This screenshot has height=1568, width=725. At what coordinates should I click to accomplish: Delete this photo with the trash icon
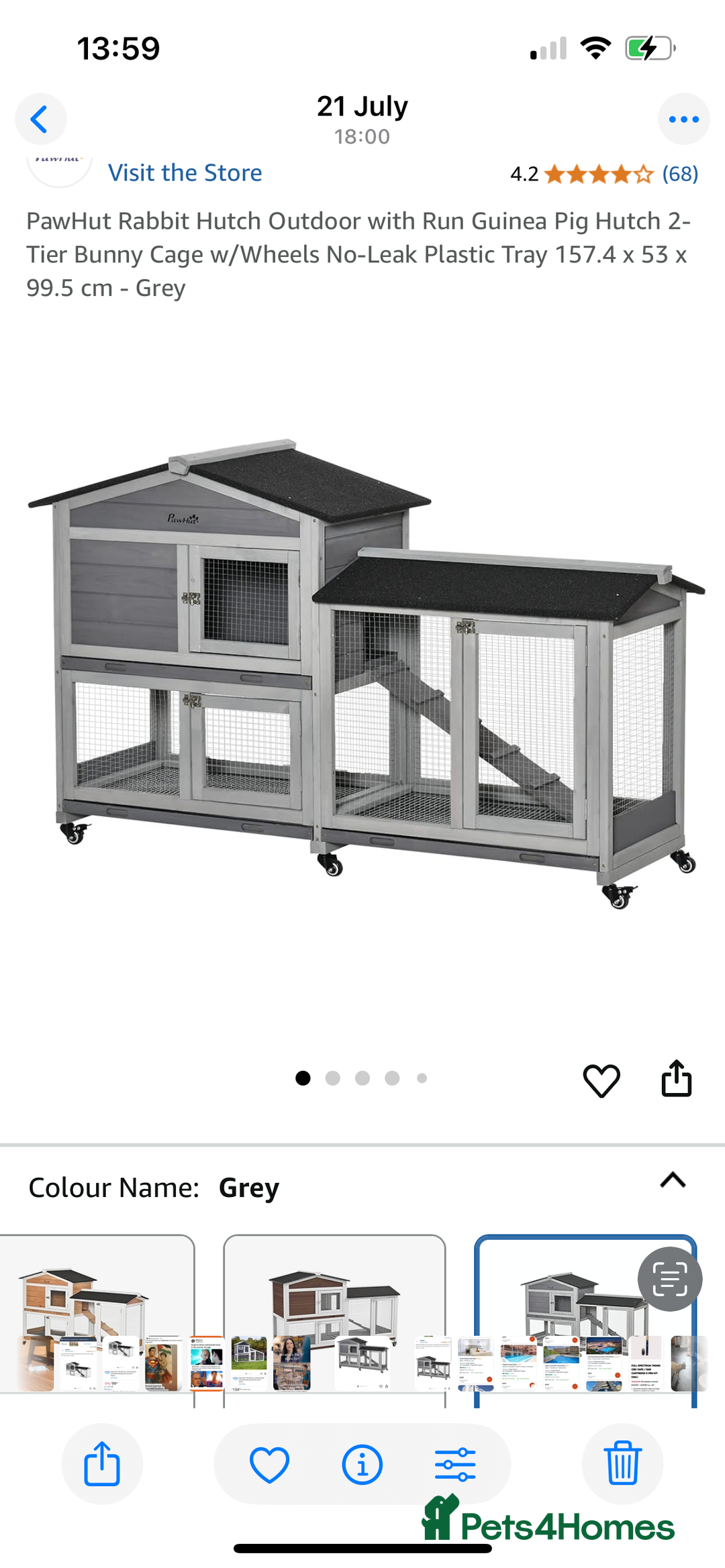click(x=622, y=1463)
